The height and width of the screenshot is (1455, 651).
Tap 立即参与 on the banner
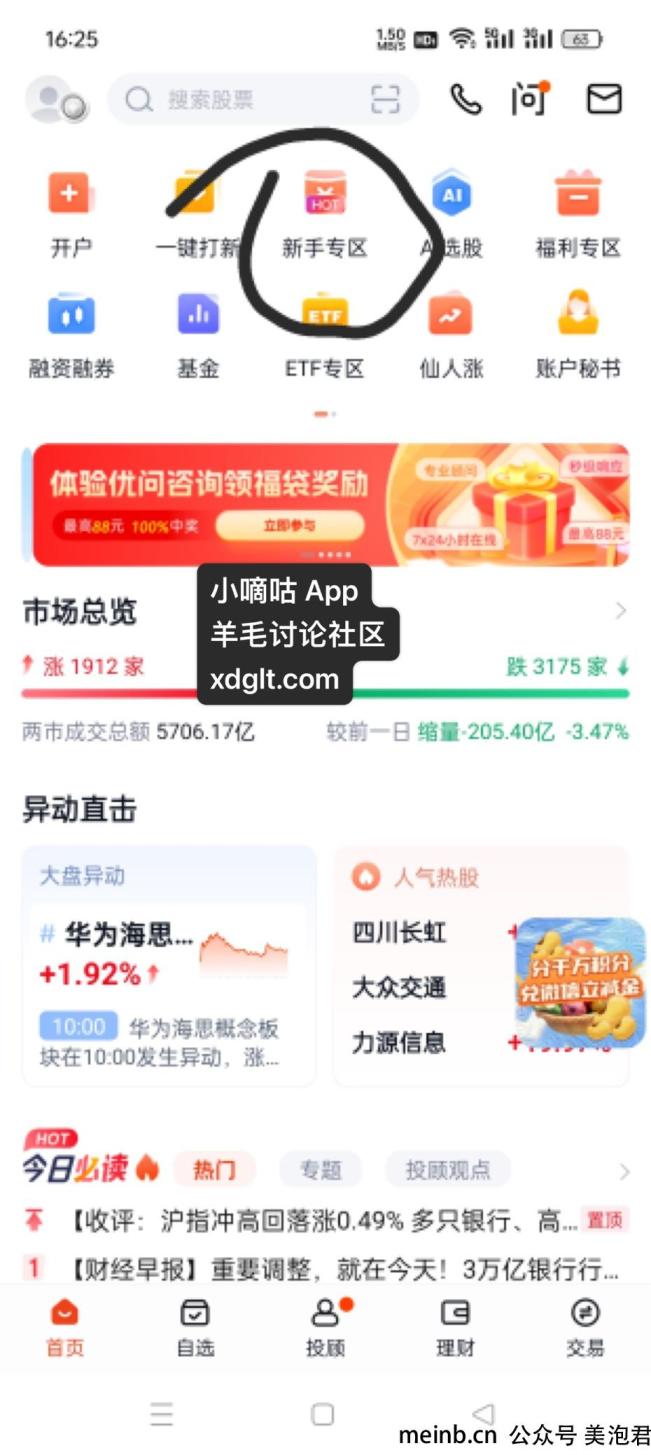(289, 525)
